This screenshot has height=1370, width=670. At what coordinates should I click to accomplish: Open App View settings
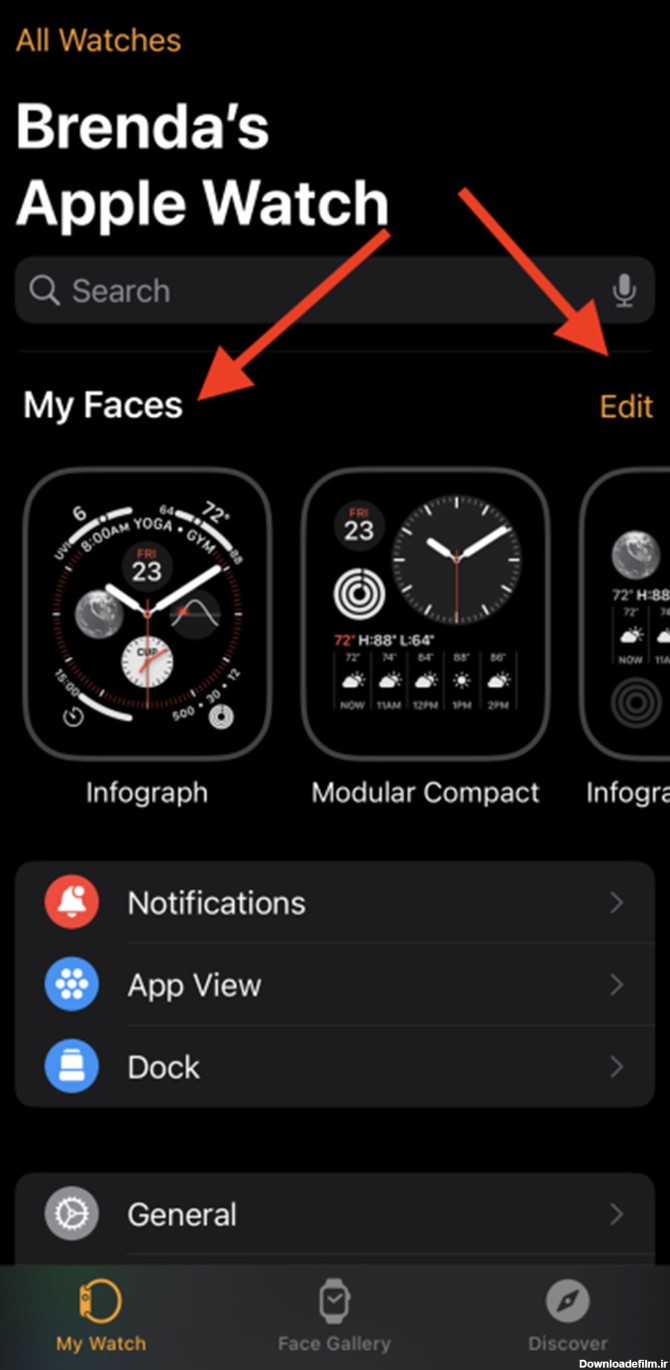(335, 985)
